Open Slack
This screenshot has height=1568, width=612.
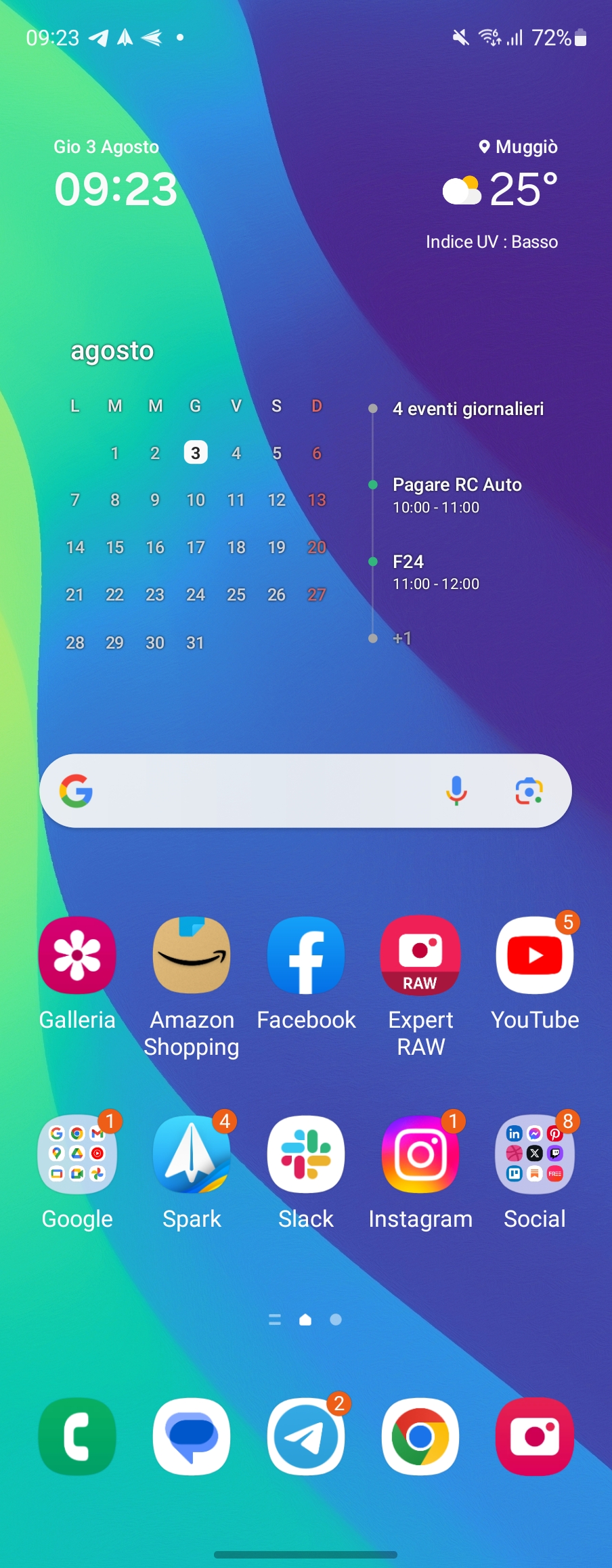(x=306, y=1154)
